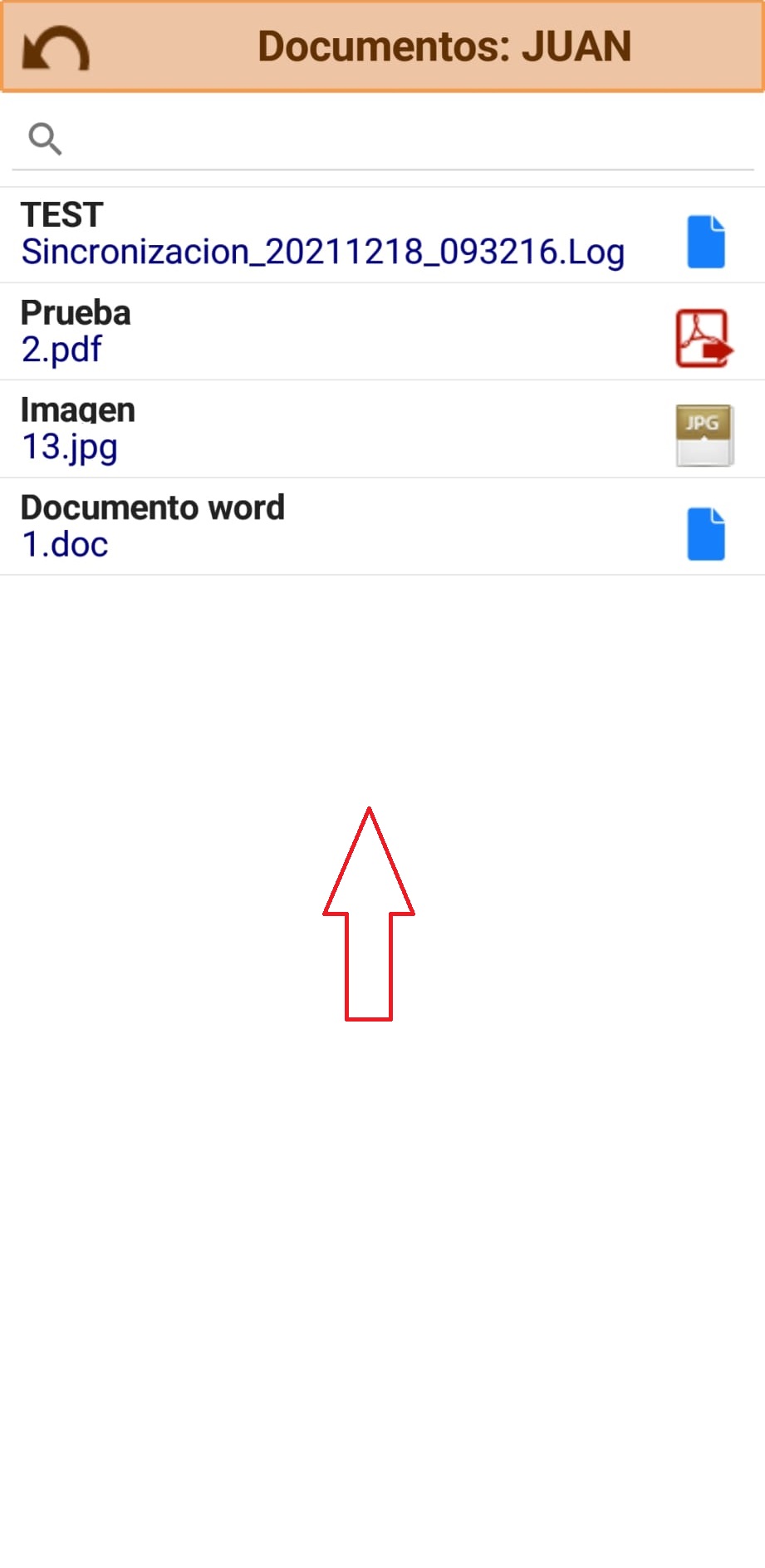Go back using the undo arrow

(x=55, y=48)
